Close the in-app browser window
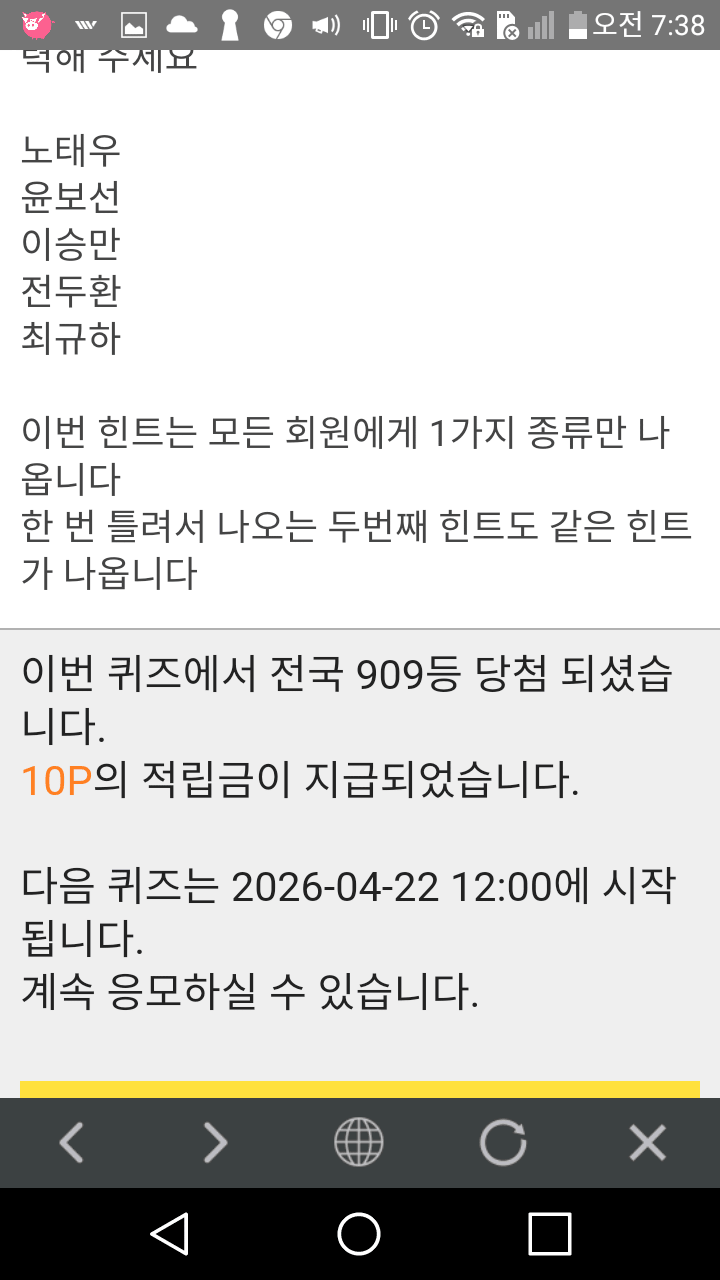The width and height of the screenshot is (720, 1280). pos(647,1142)
